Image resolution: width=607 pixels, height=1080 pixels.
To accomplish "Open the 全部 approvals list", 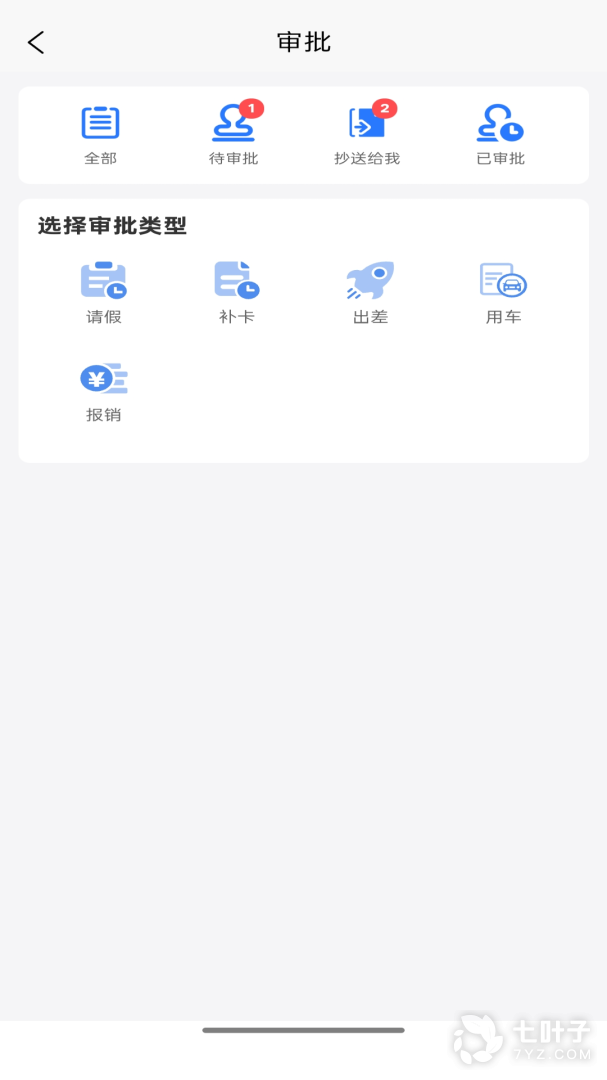I will click(x=100, y=134).
